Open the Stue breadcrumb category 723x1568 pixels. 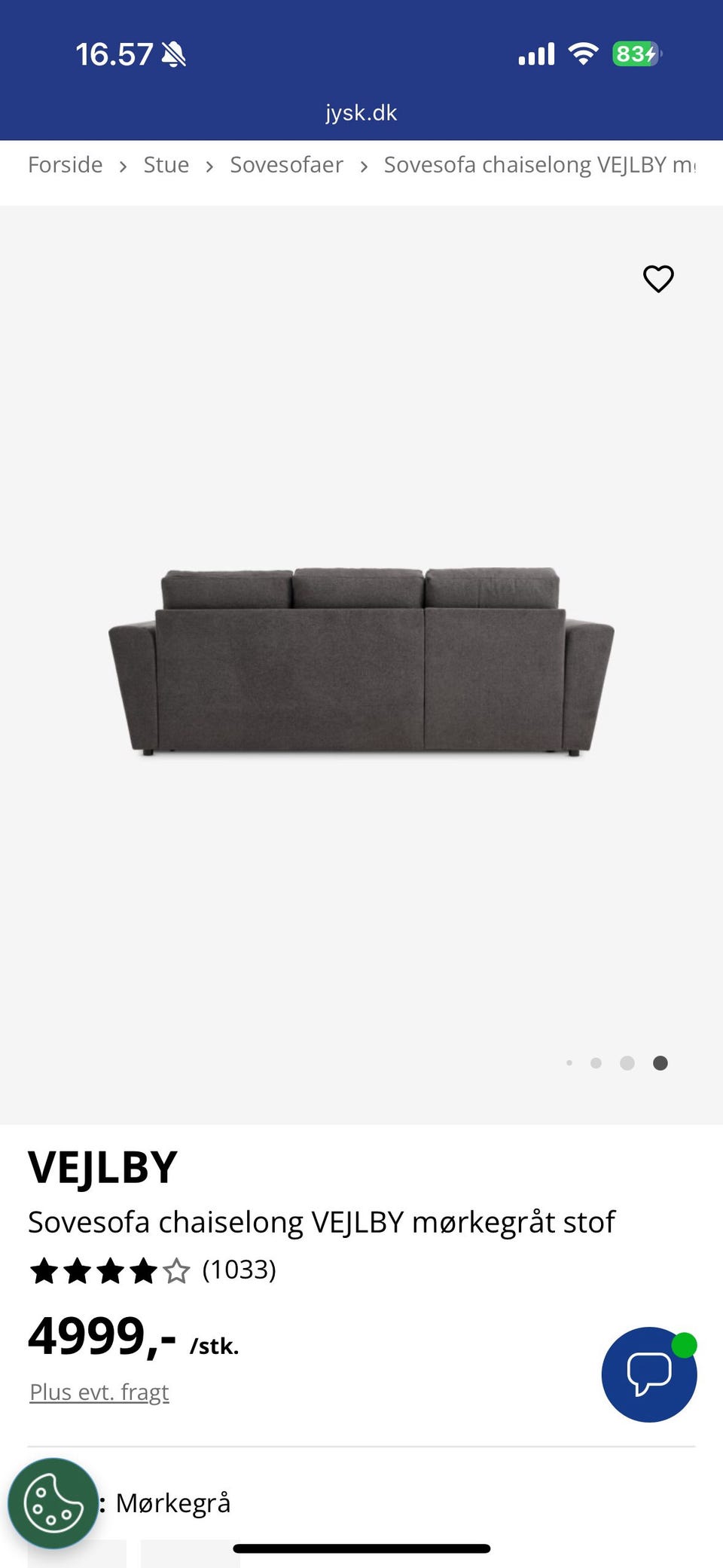166,165
